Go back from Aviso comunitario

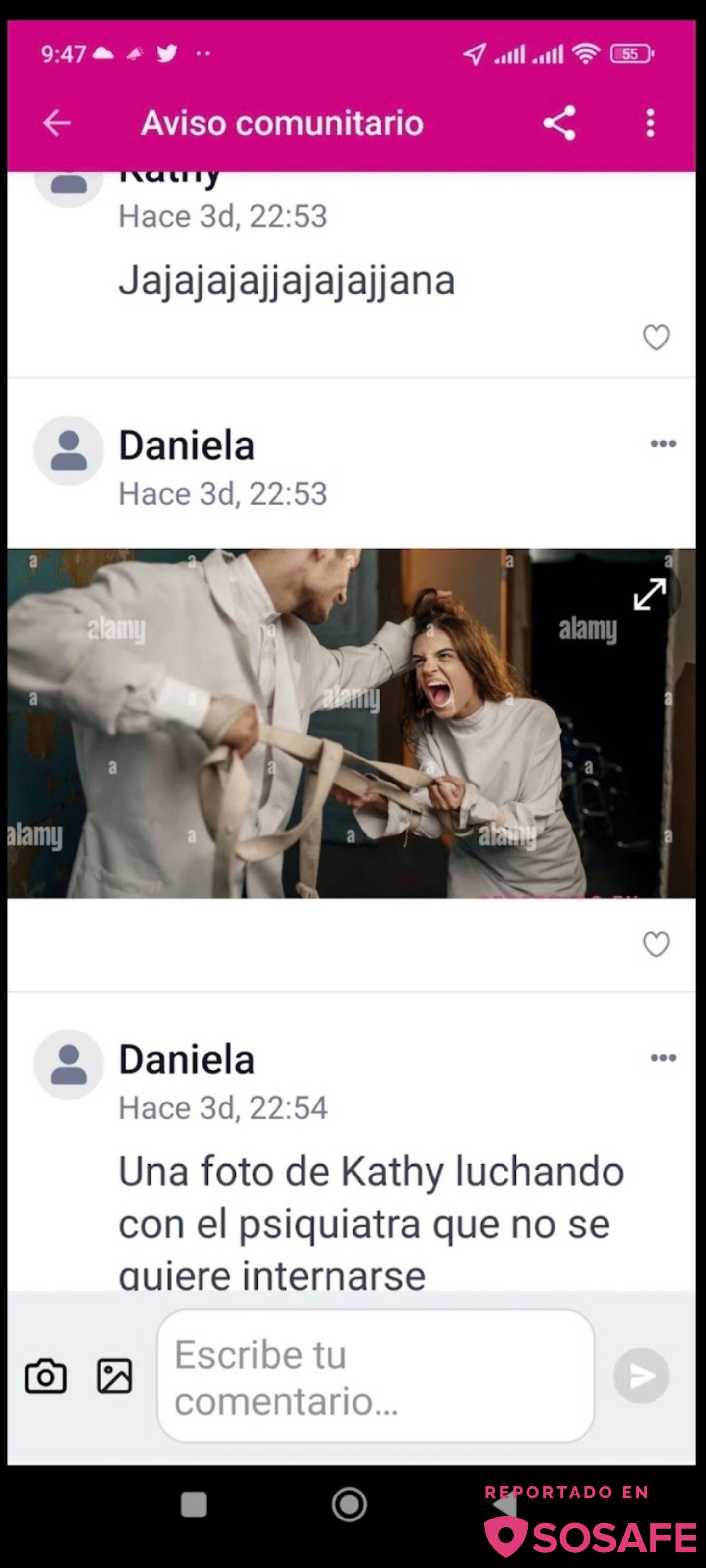click(x=56, y=123)
